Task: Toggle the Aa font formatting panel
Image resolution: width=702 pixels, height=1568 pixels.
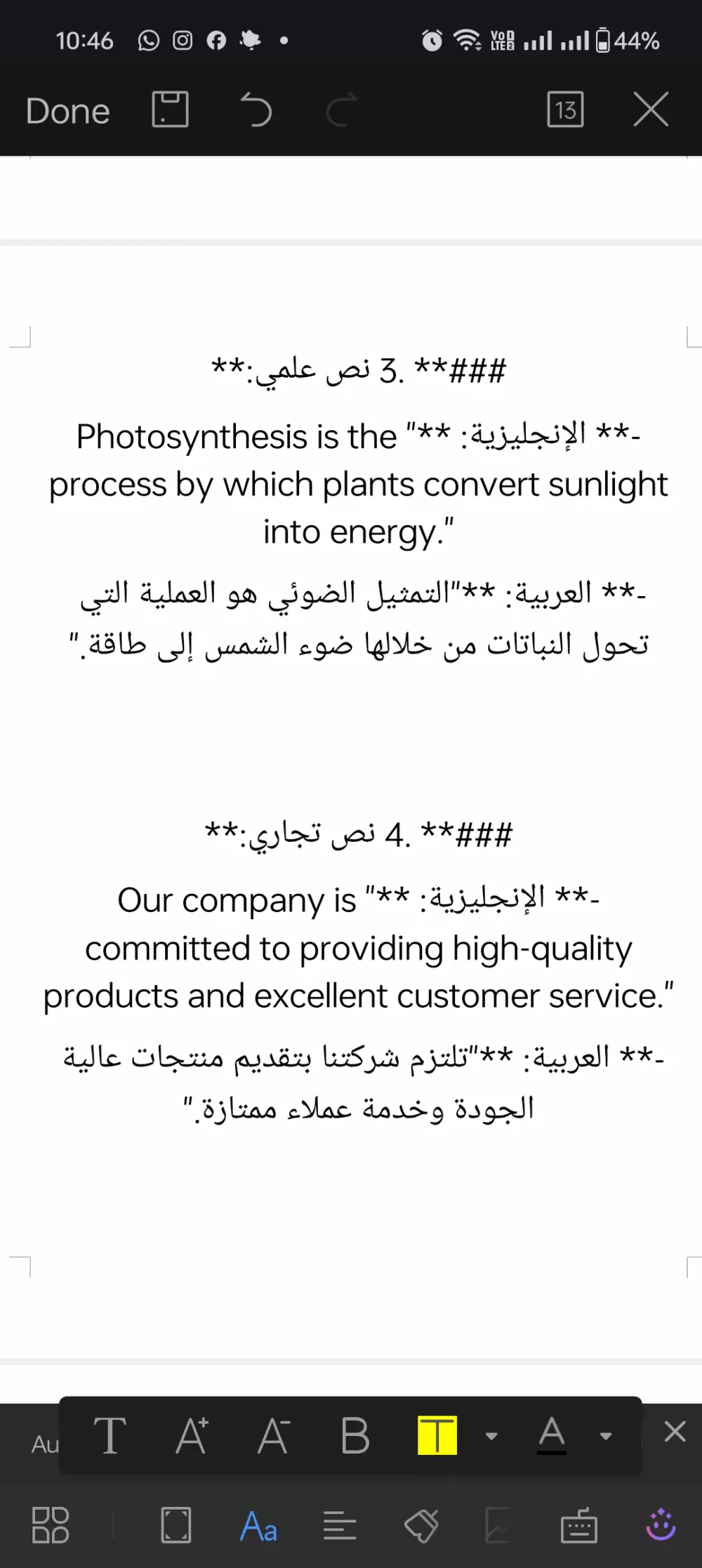Action: click(258, 1525)
